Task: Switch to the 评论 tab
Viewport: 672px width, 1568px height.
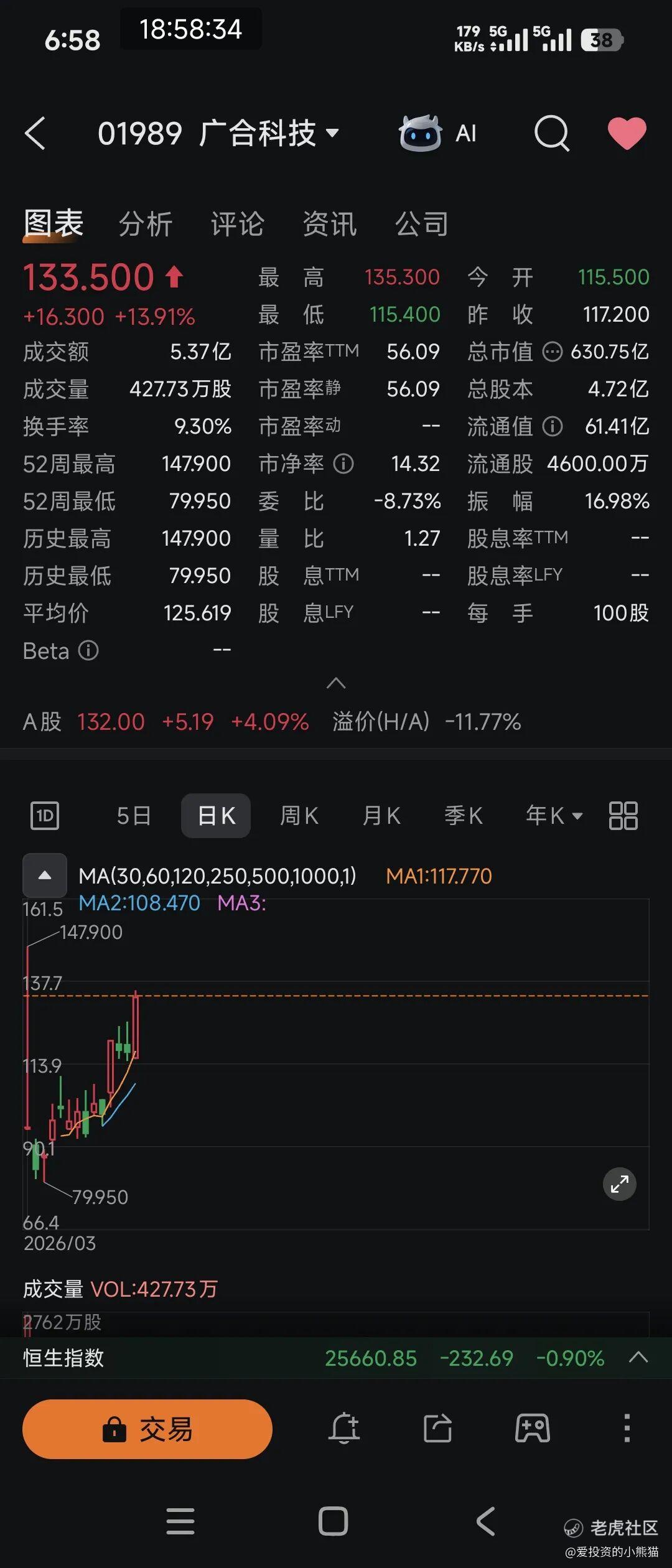Action: 237,224
